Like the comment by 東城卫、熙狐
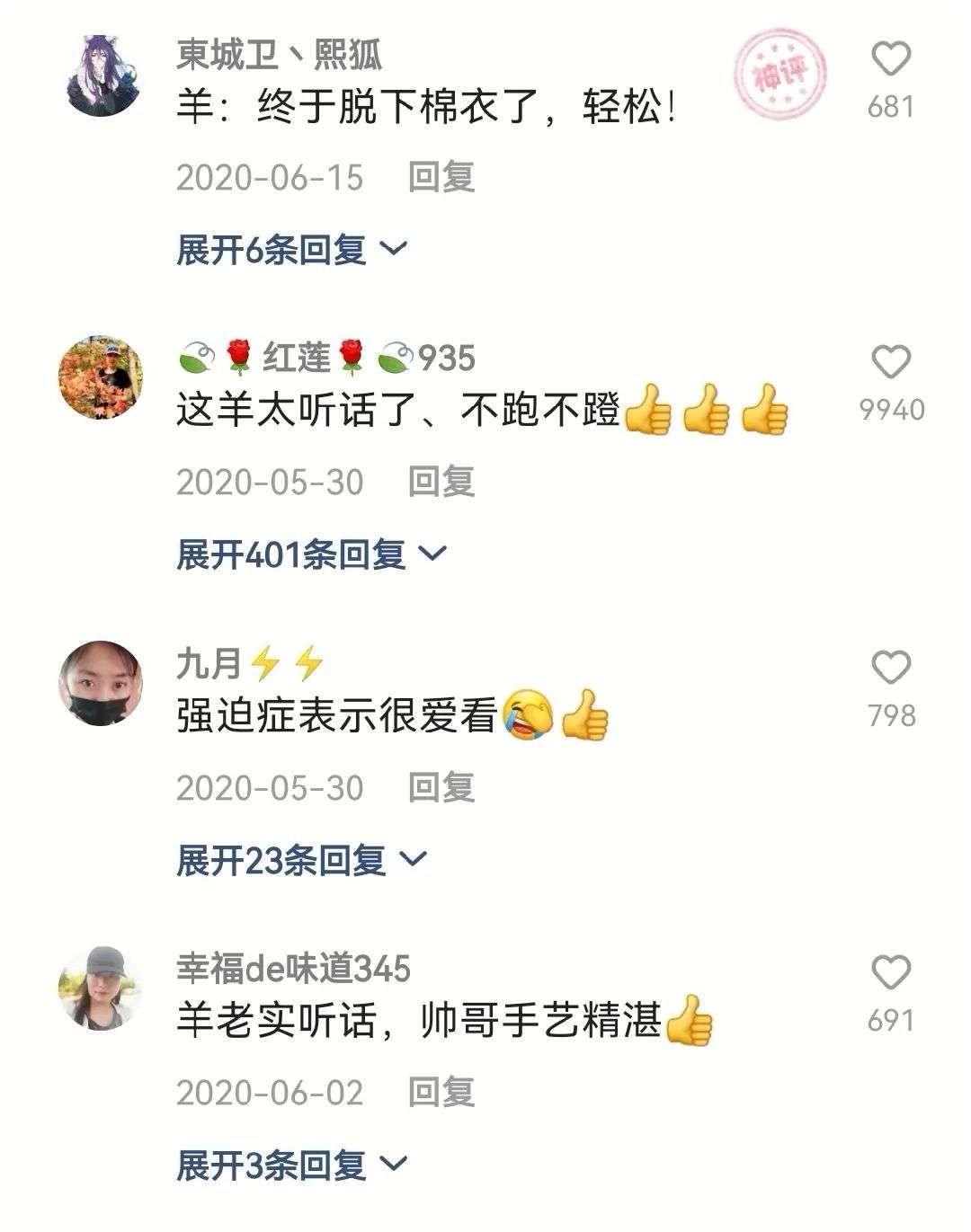 coord(891,60)
